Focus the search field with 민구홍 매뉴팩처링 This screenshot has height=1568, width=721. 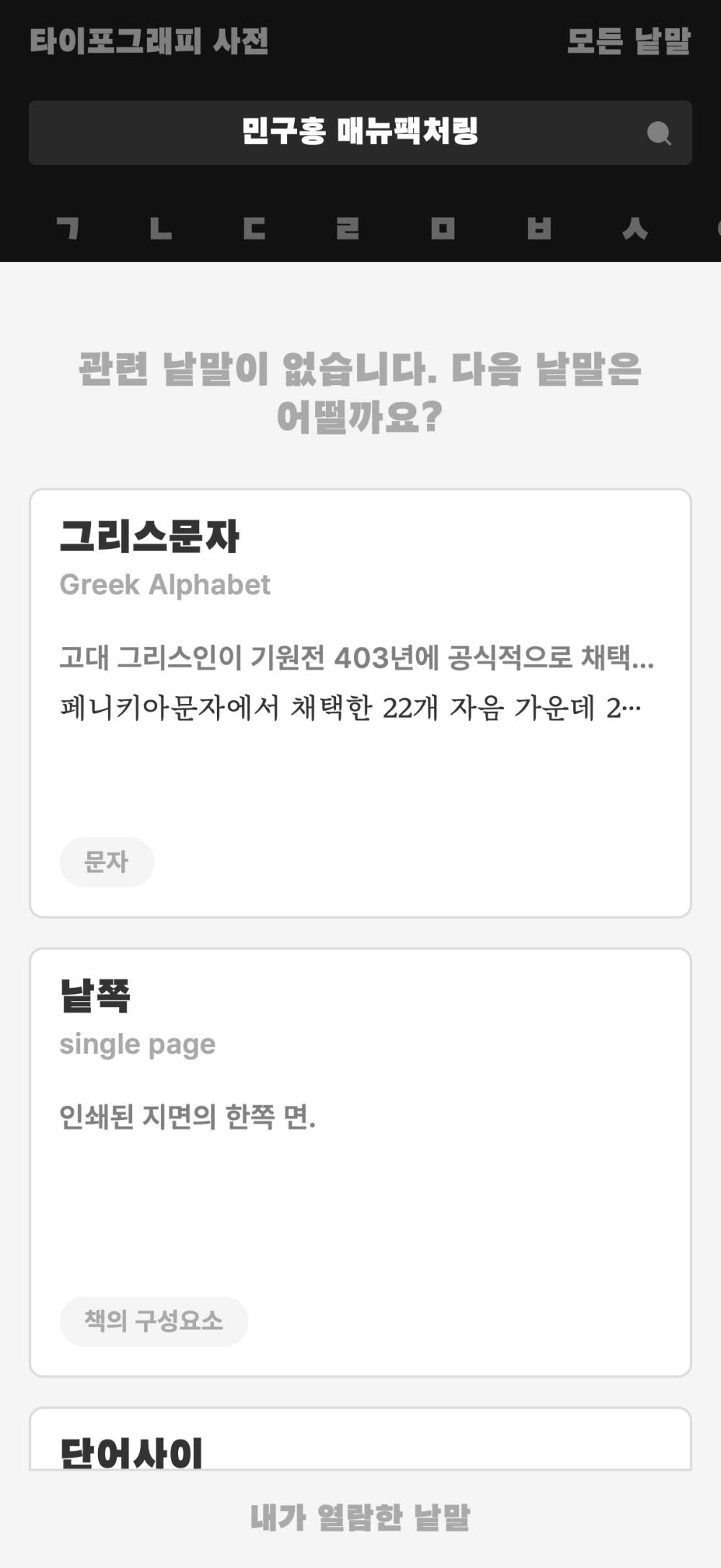point(360,133)
